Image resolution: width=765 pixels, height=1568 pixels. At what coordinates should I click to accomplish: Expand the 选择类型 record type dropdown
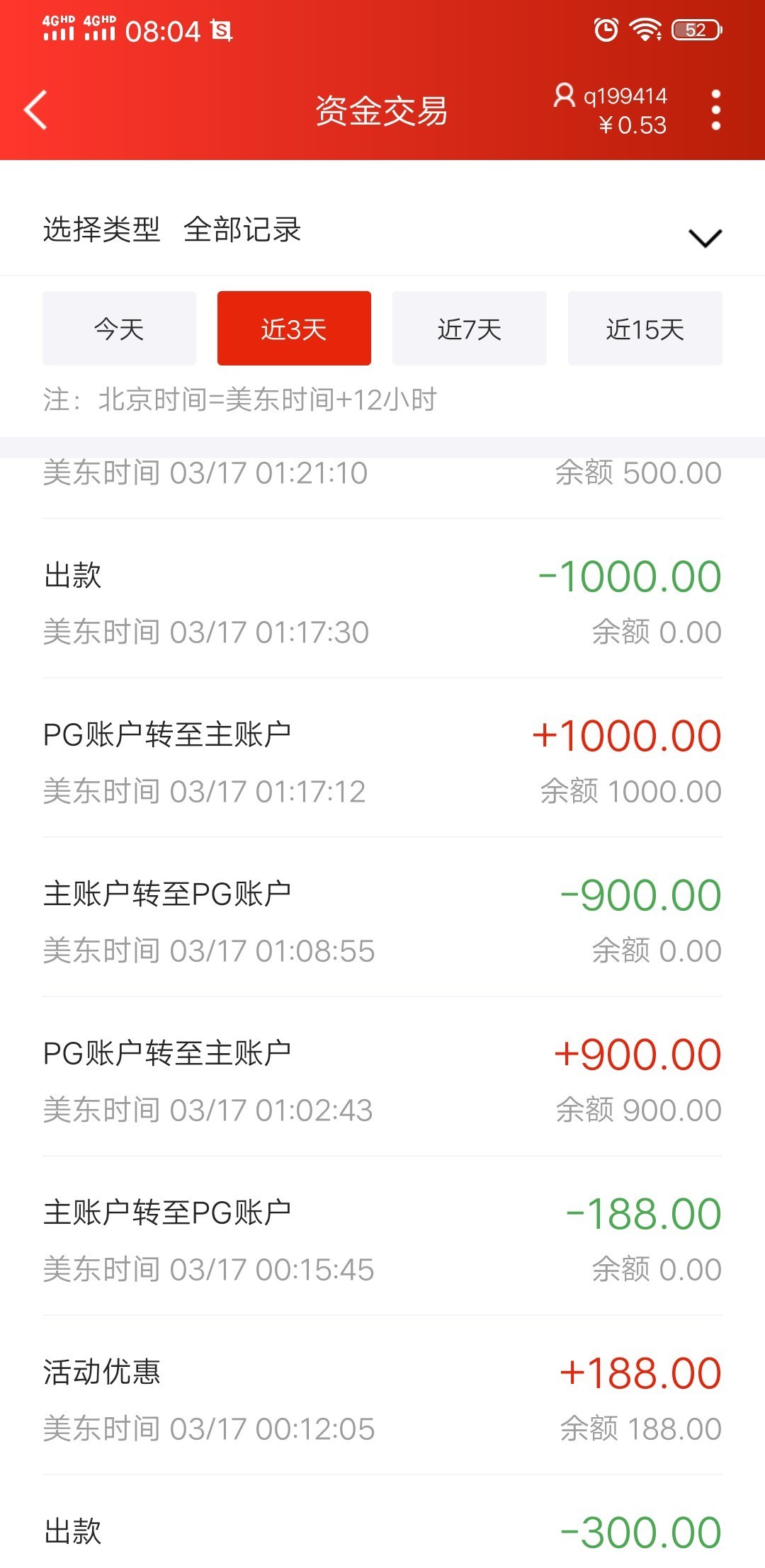click(x=705, y=237)
